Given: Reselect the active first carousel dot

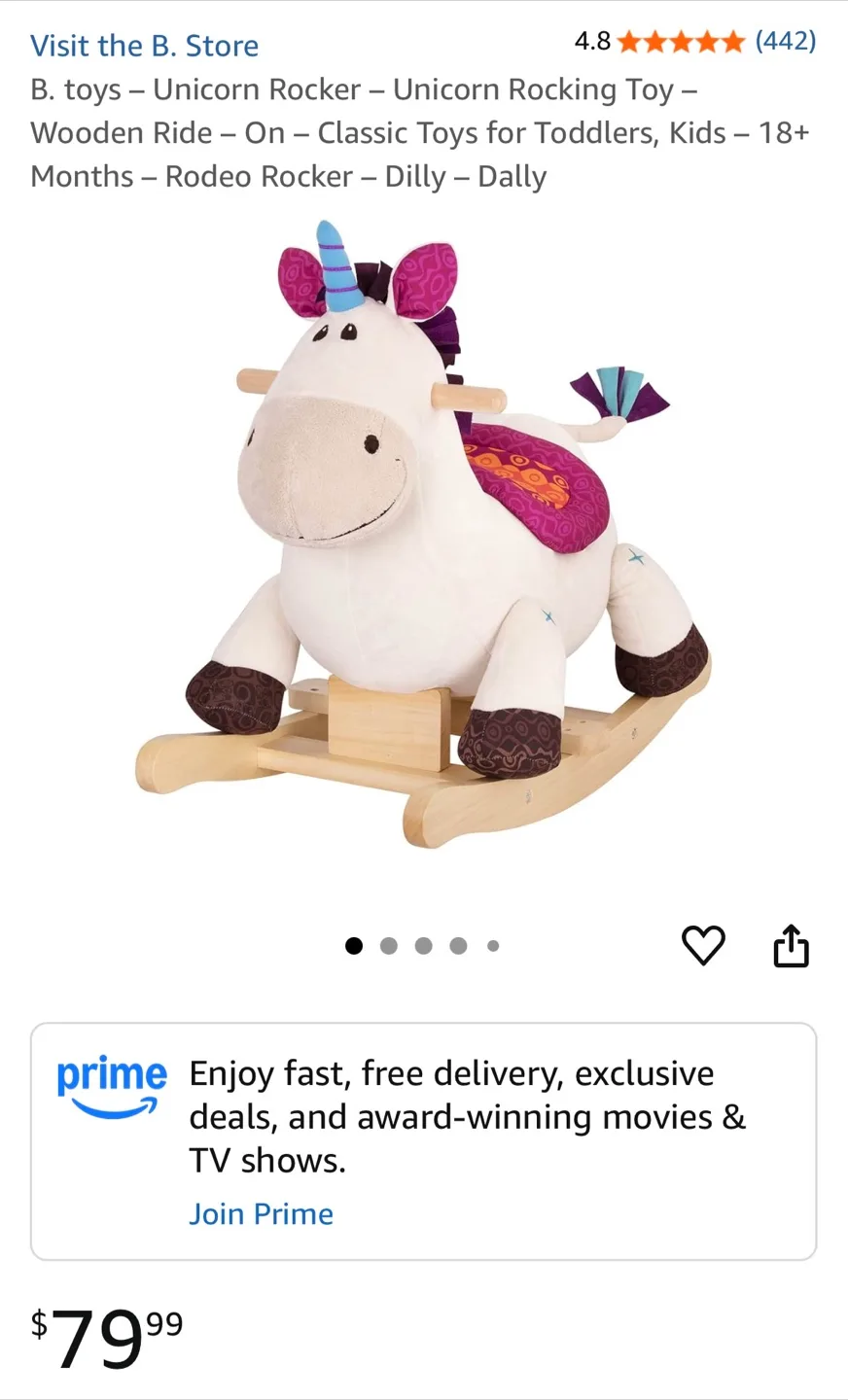Looking at the screenshot, I should [x=354, y=945].
